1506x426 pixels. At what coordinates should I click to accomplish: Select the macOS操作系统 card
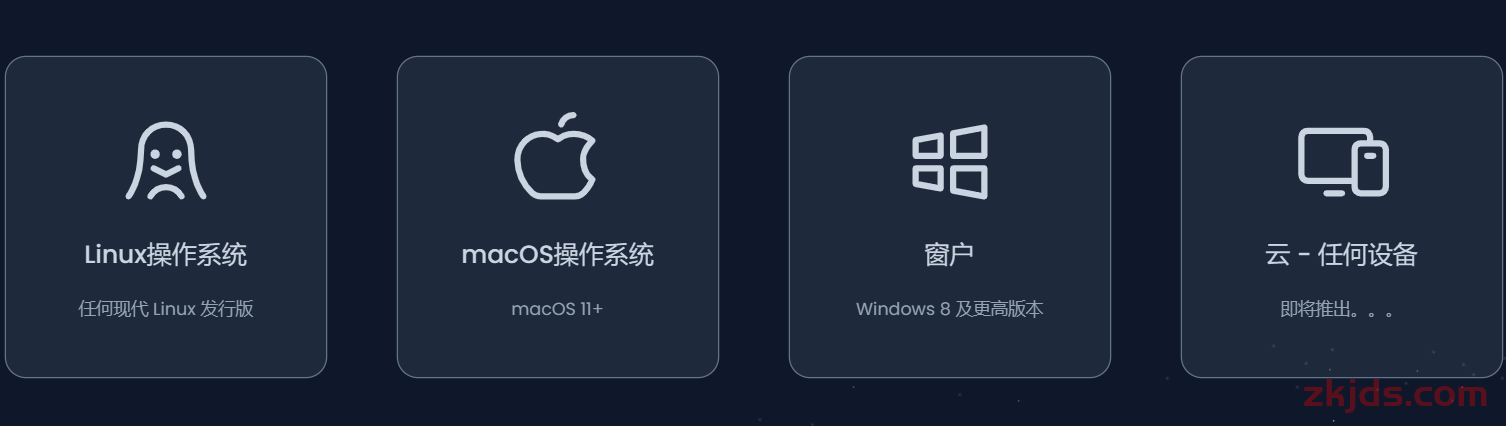click(x=557, y=217)
